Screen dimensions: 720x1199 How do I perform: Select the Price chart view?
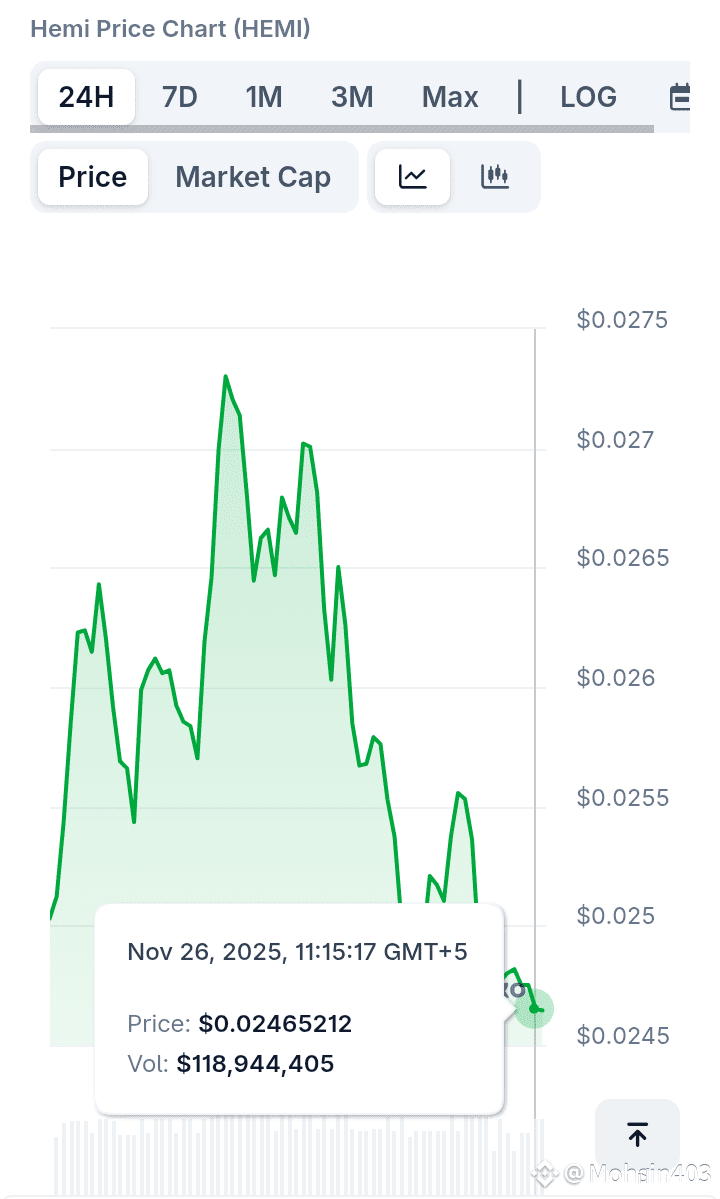[x=92, y=177]
